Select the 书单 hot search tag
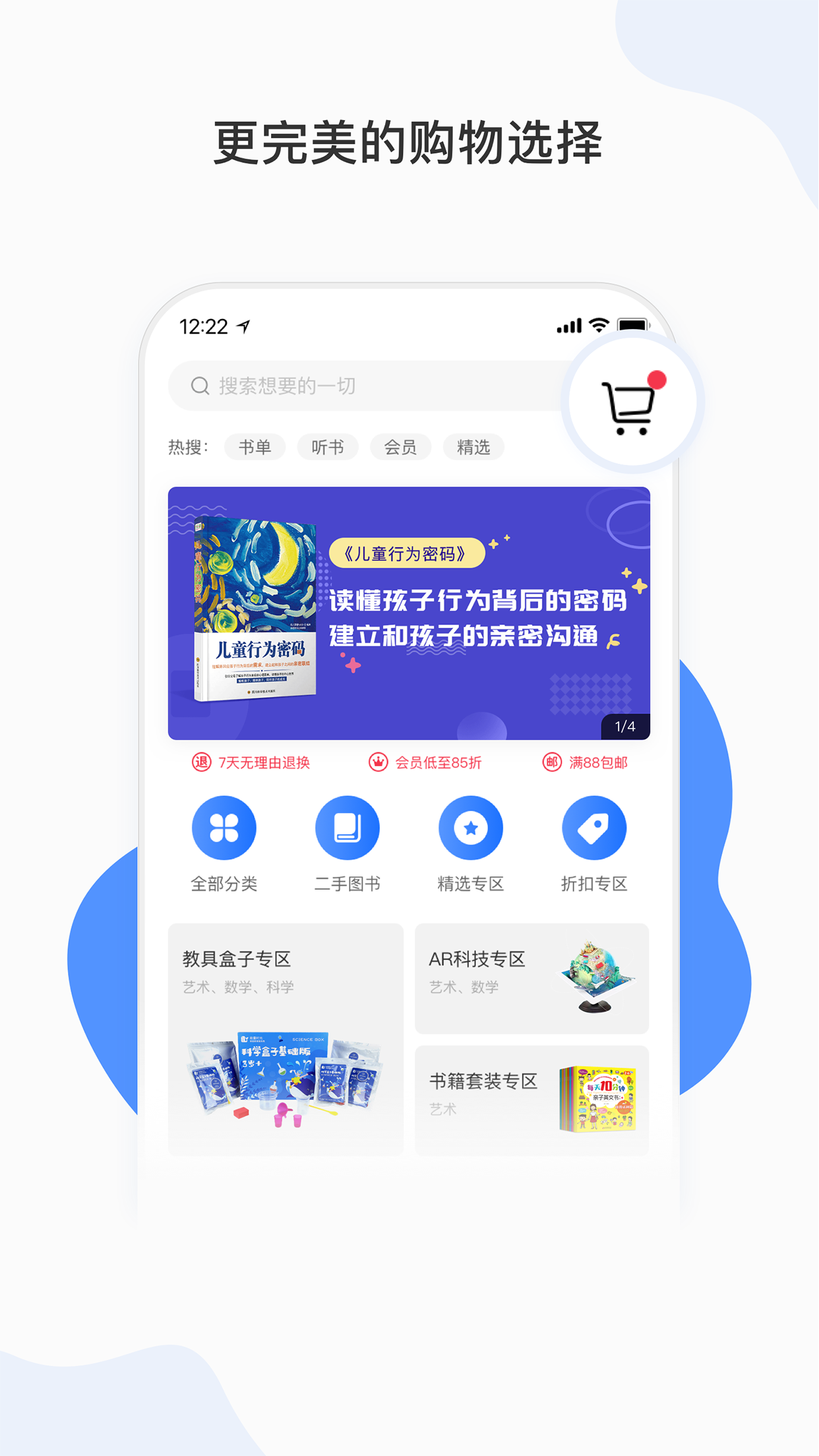Viewport: 819px width, 1456px height. (x=255, y=446)
